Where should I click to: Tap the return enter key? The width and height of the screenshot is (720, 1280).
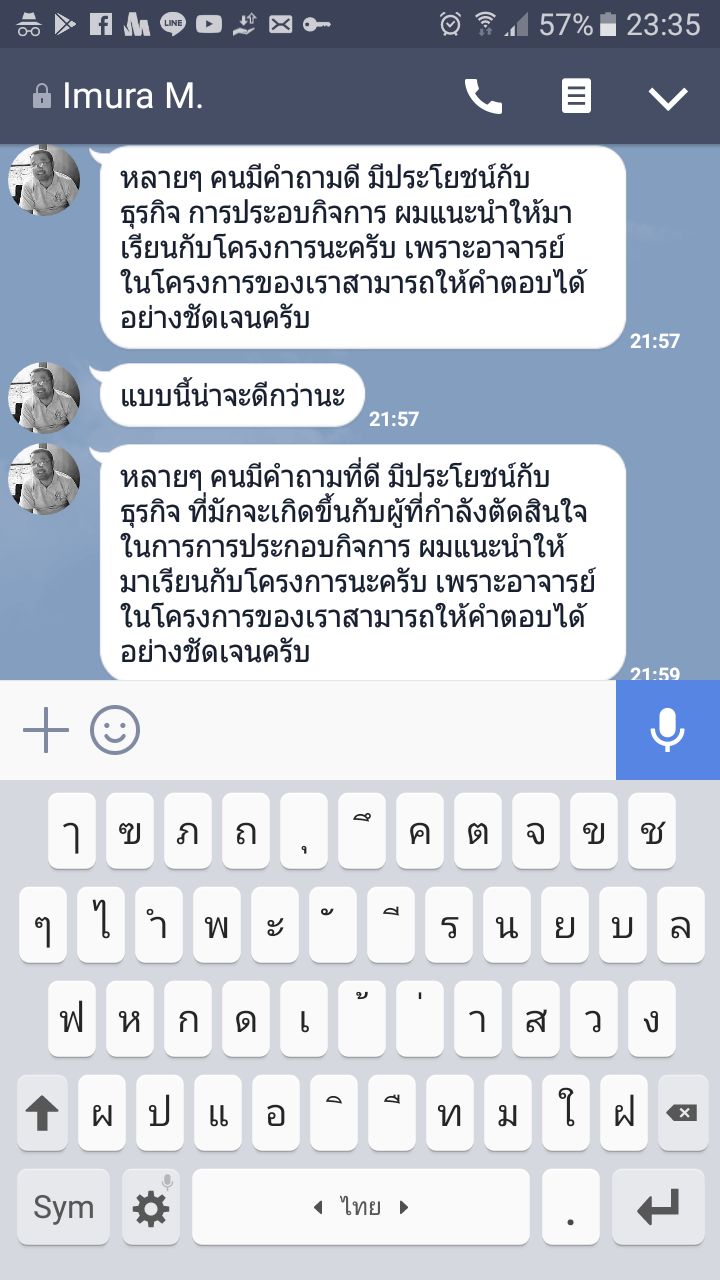657,1207
